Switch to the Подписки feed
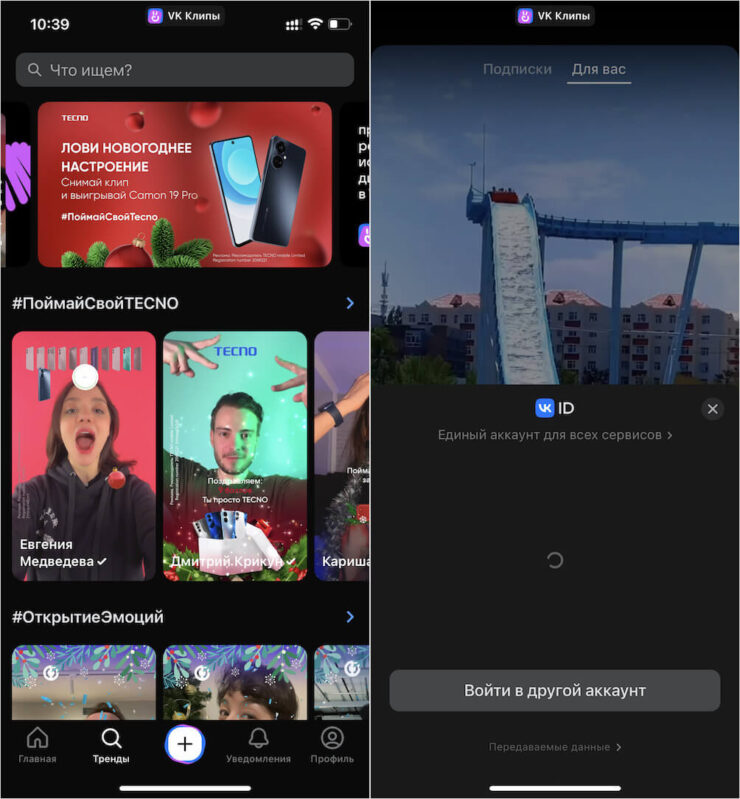This screenshot has width=740, height=799. coord(517,69)
